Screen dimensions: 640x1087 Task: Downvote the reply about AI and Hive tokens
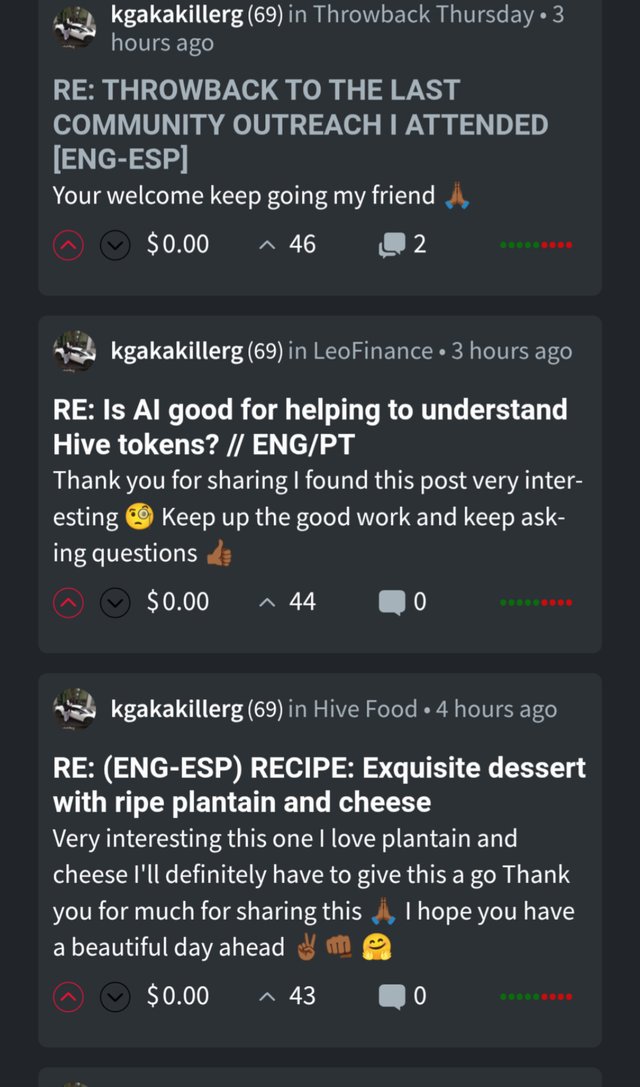(x=116, y=602)
